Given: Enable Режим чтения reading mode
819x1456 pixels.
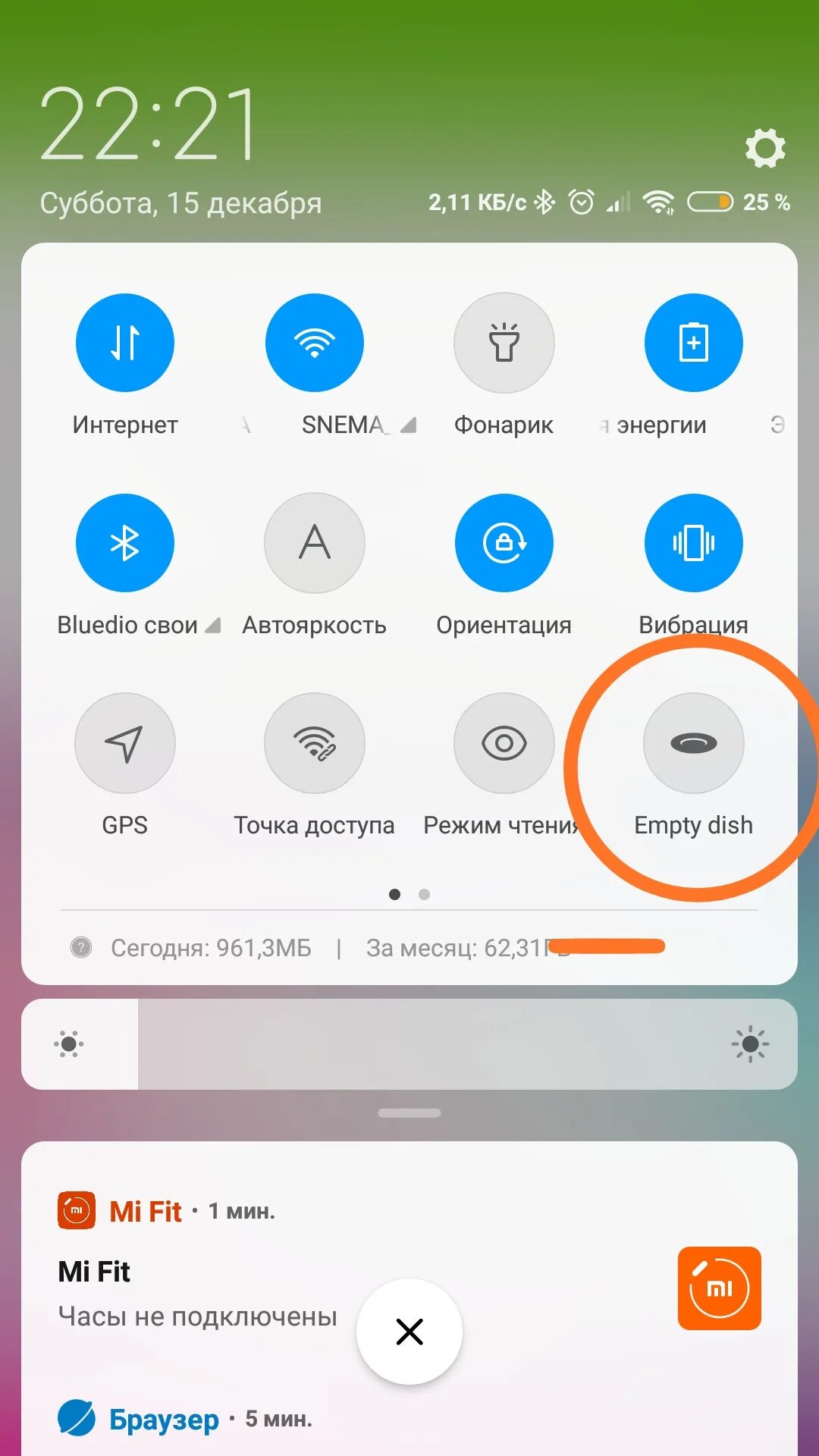Looking at the screenshot, I should pos(504,743).
